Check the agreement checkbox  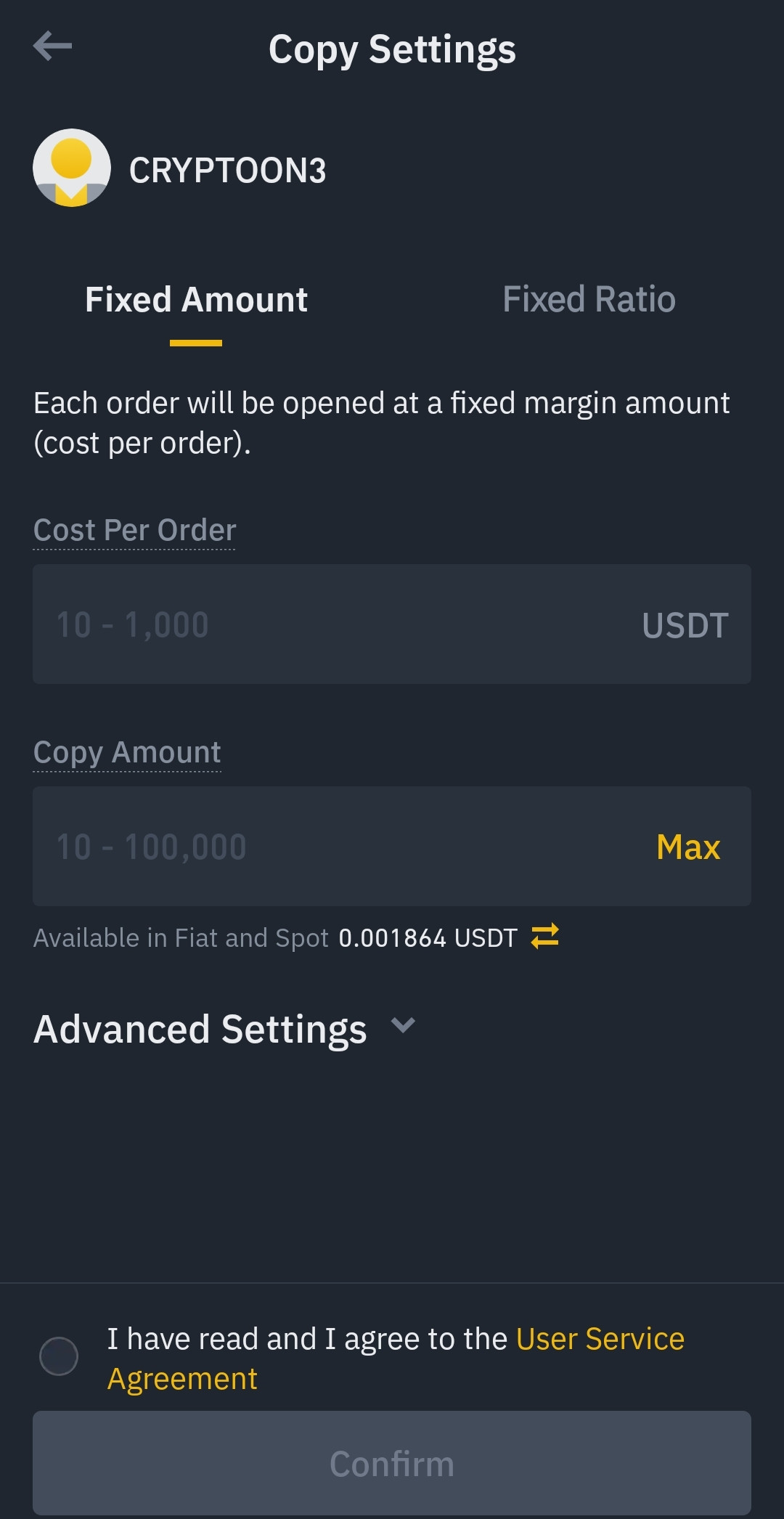point(59,1356)
